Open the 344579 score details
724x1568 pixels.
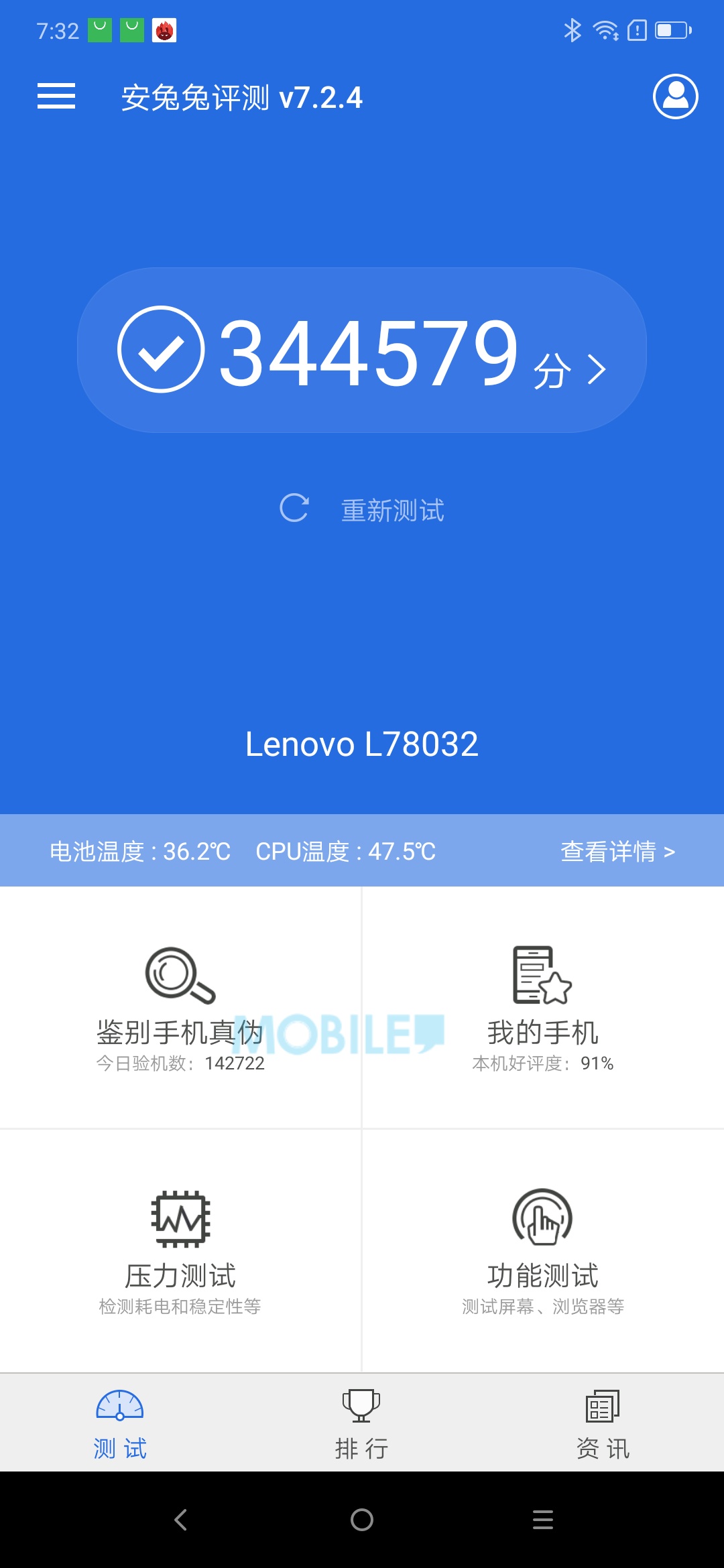click(x=362, y=350)
